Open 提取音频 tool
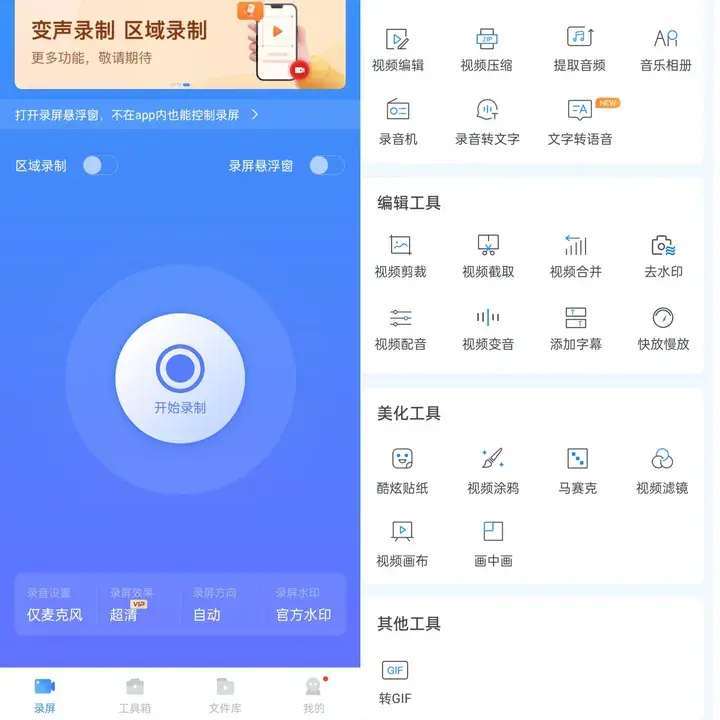 pos(579,50)
